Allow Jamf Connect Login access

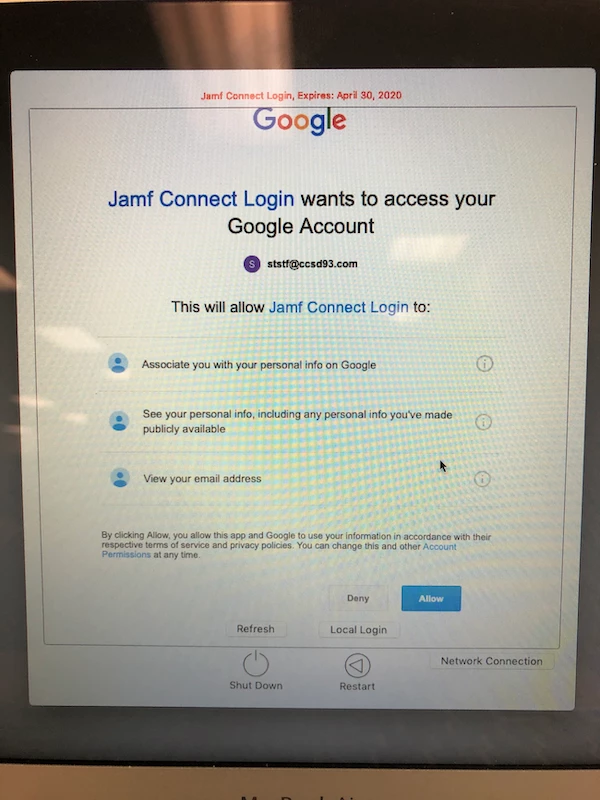(x=431, y=598)
